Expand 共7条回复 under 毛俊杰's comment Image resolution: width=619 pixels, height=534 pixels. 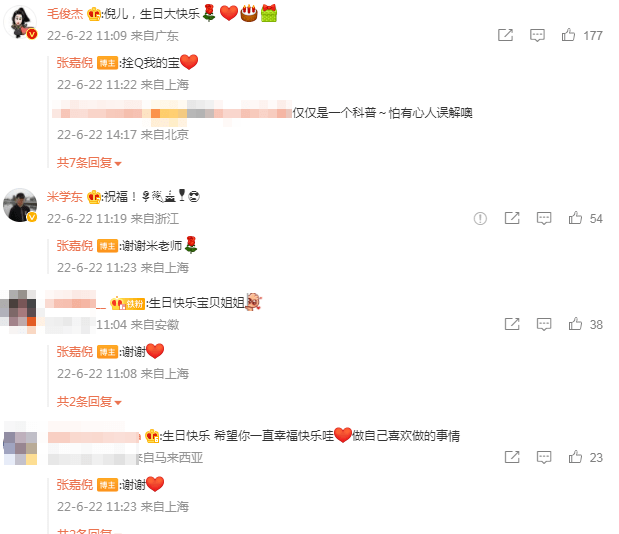[88, 162]
